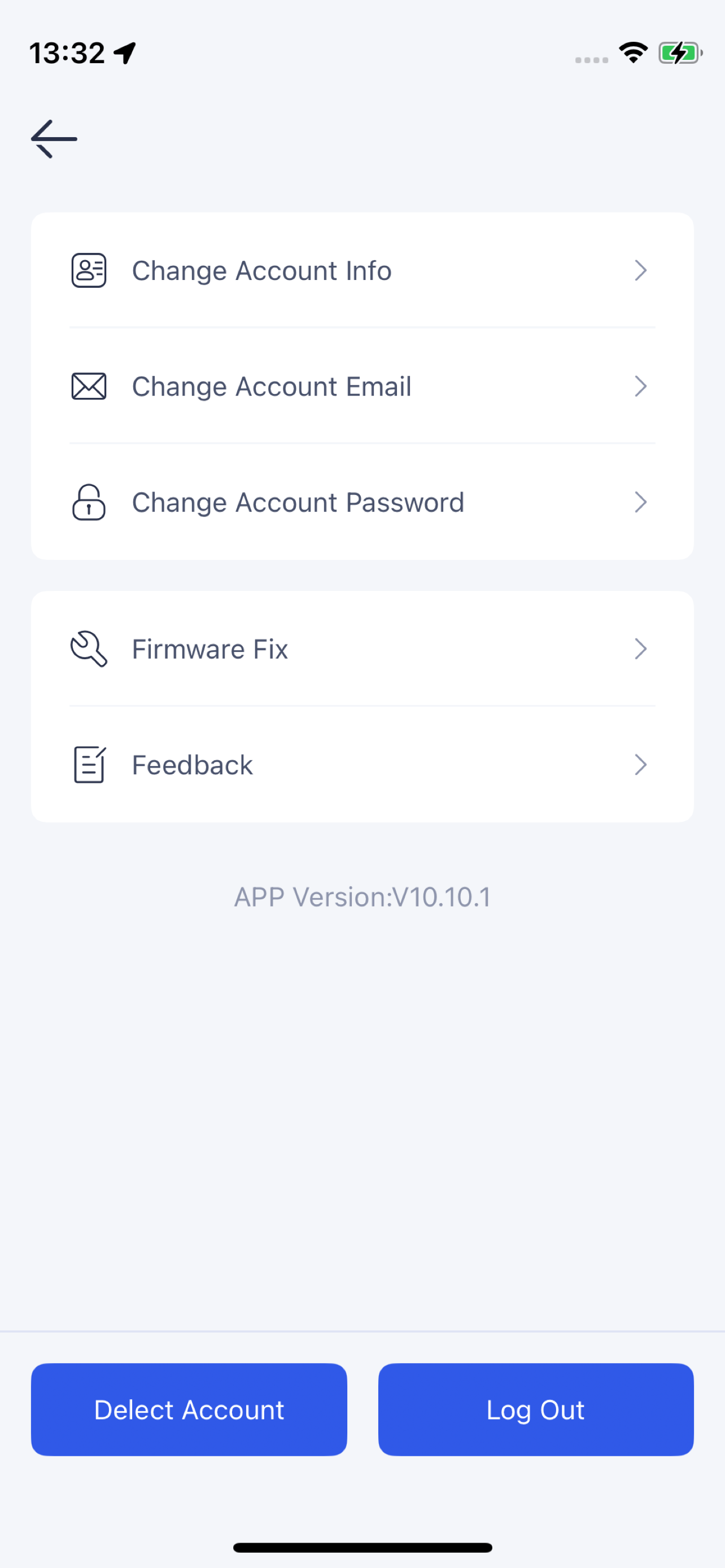Click the Wi-Fi icon in the status bar
Screen dimensions: 725x1568
click(633, 54)
